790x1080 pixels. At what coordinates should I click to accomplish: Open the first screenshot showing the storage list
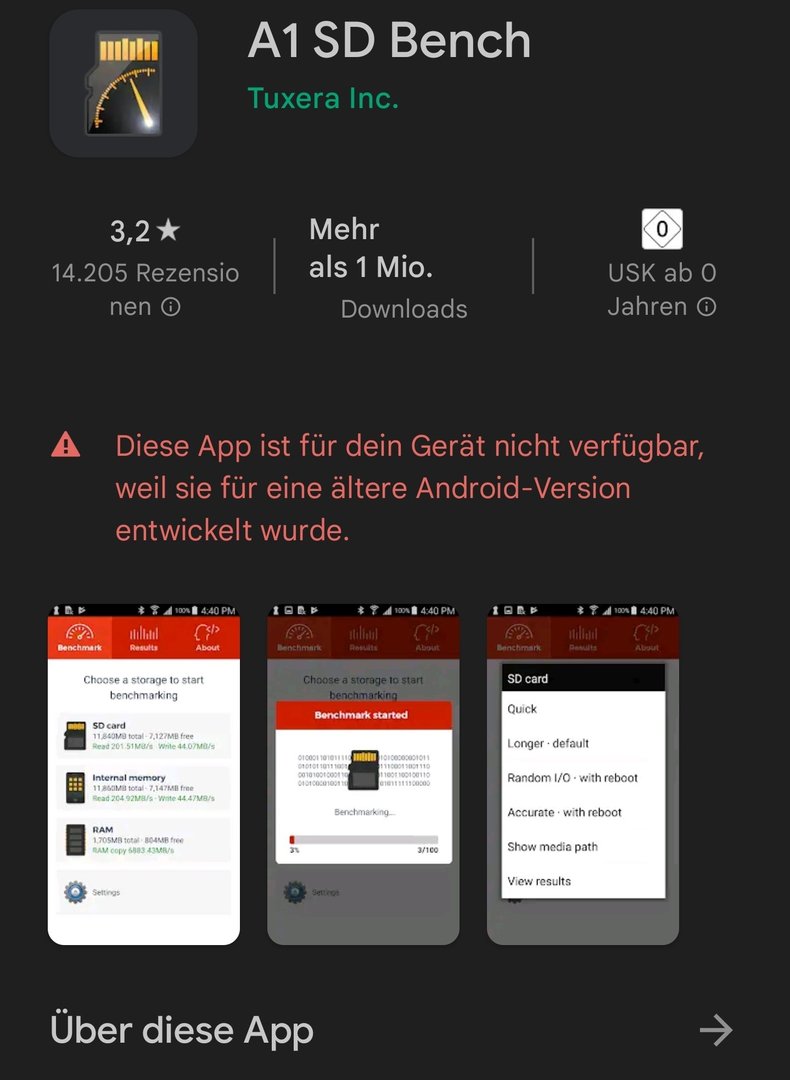tap(144, 774)
